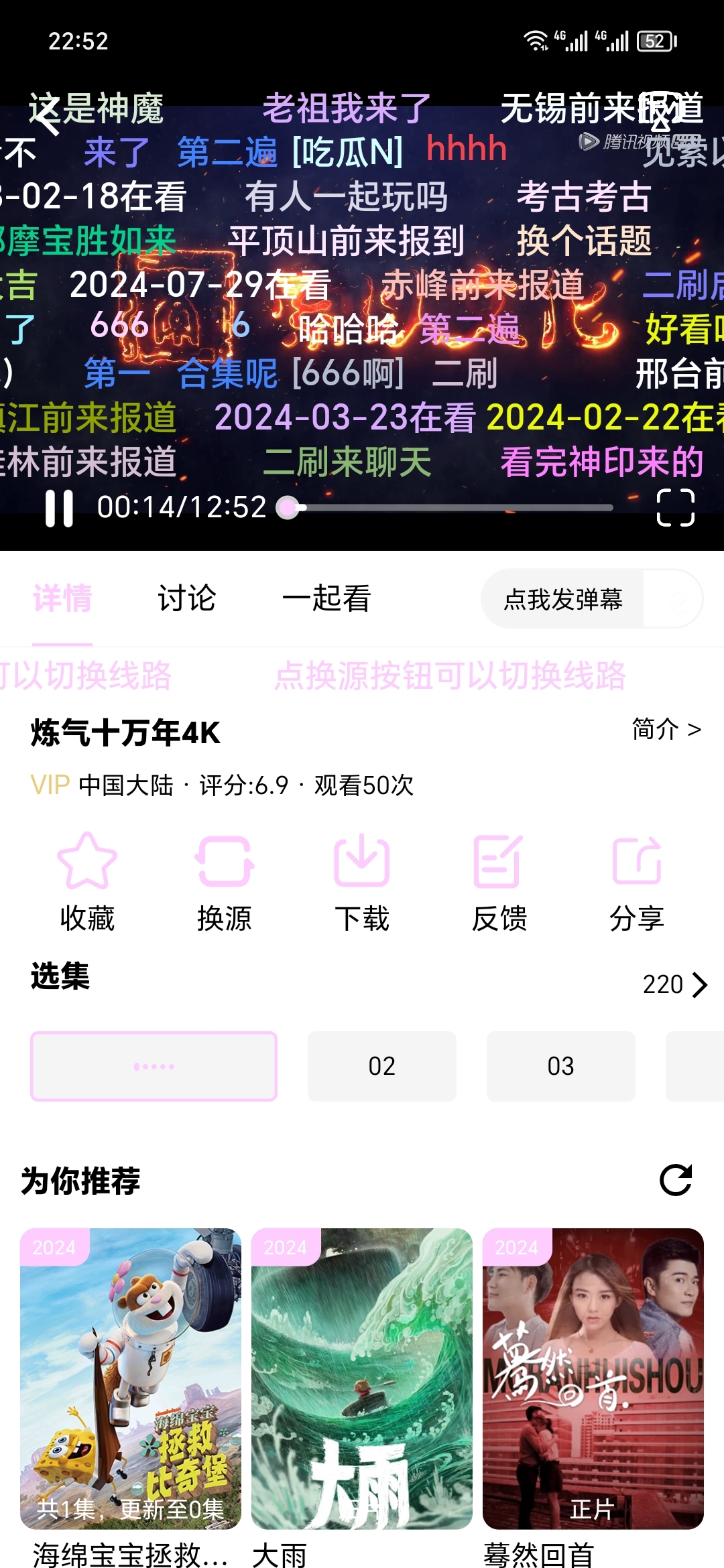The image size is (724, 1568).
Task: Open the 一起看 tab
Action: [x=326, y=598]
